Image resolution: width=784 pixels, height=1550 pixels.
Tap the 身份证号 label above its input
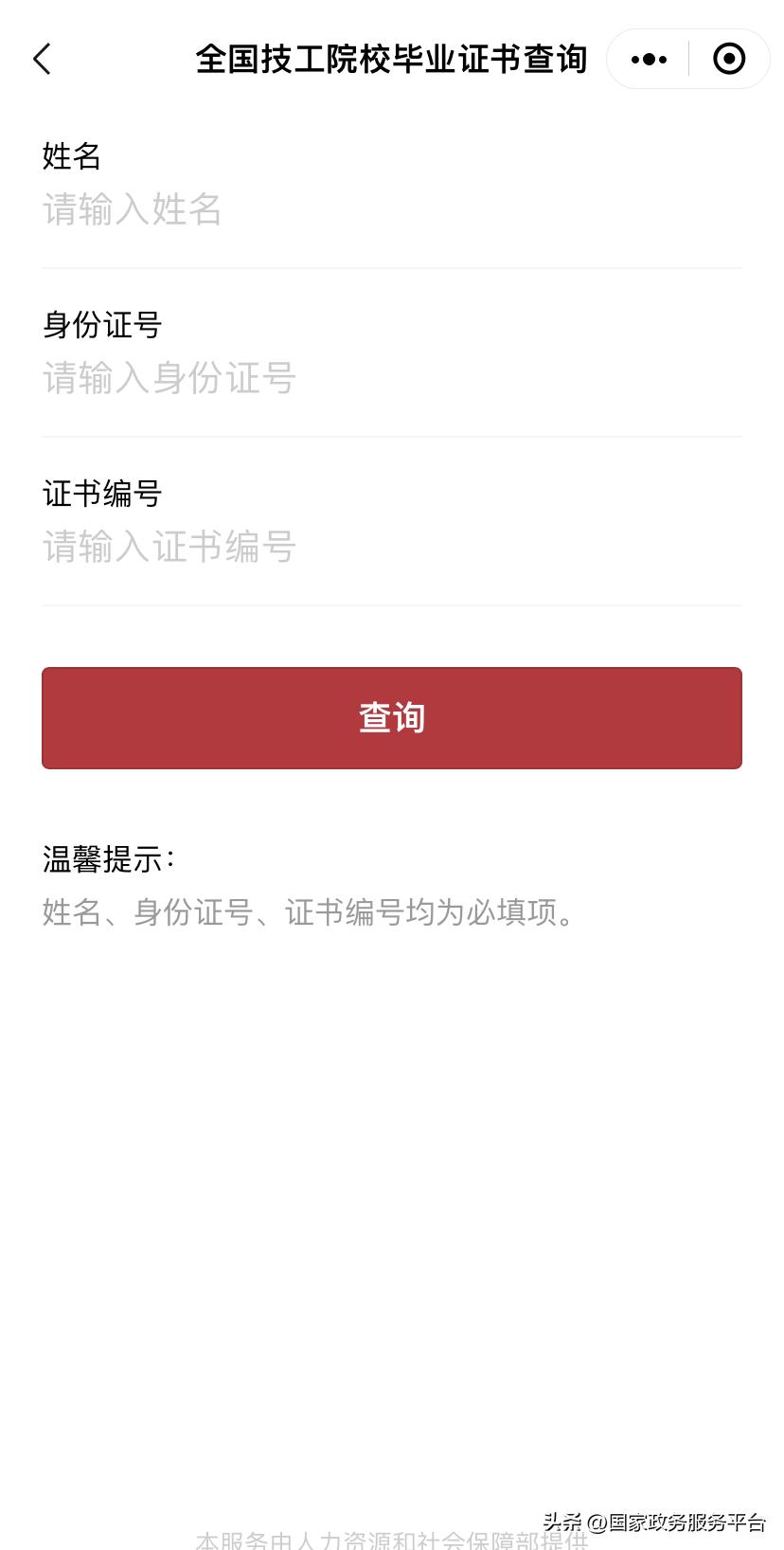tap(101, 325)
